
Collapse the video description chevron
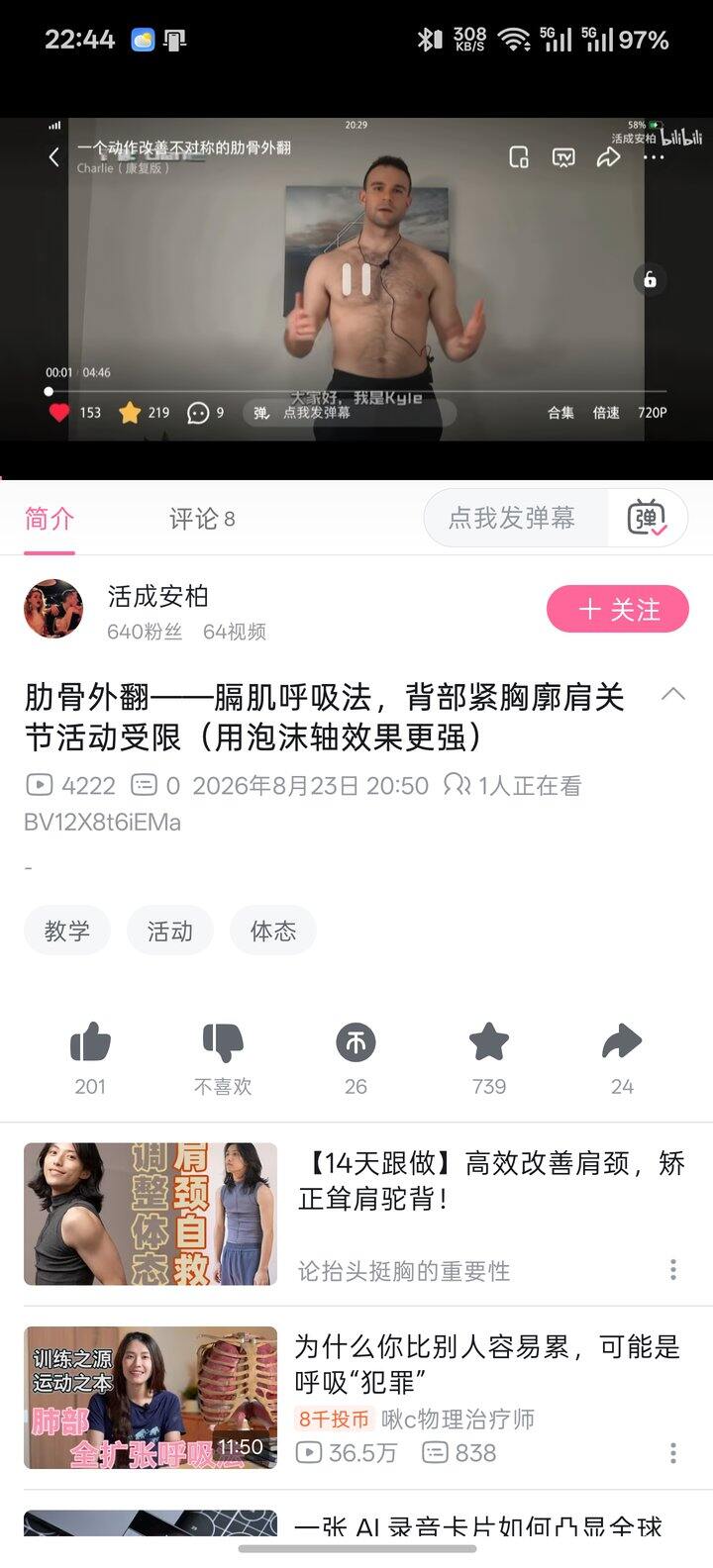673,694
